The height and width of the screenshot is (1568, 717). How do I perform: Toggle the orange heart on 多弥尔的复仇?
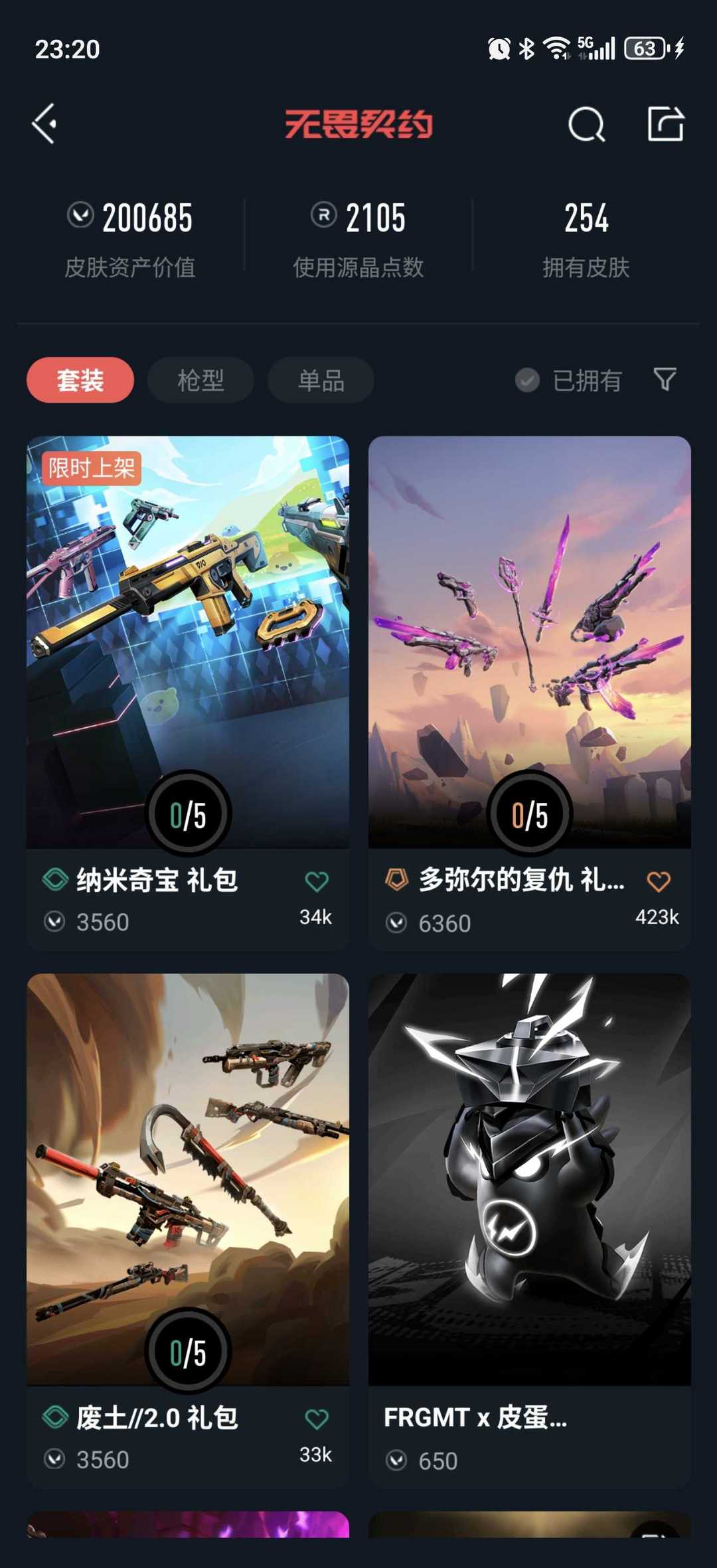tap(657, 881)
